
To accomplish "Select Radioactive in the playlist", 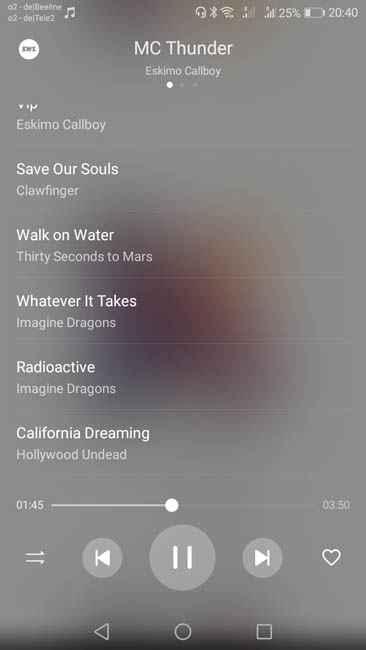I will click(183, 377).
